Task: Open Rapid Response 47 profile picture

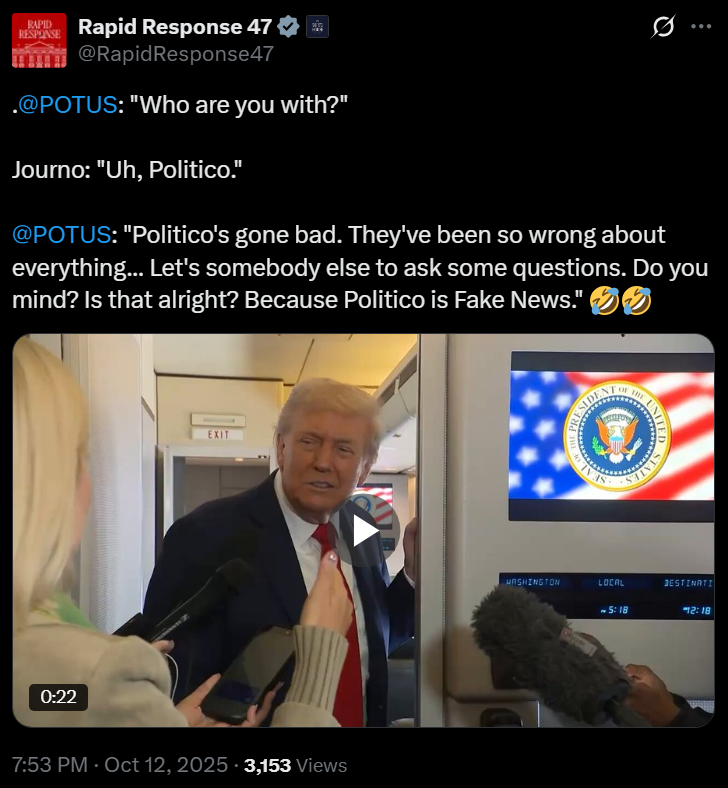Action: (39, 40)
